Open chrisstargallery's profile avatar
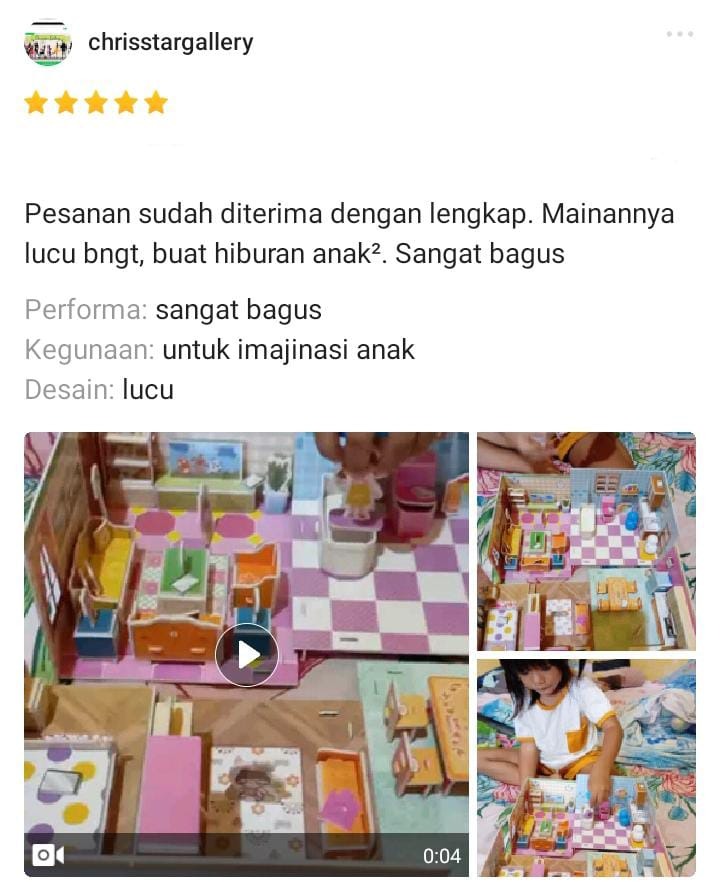Image resolution: width=720 pixels, height=882 pixels. click(48, 43)
